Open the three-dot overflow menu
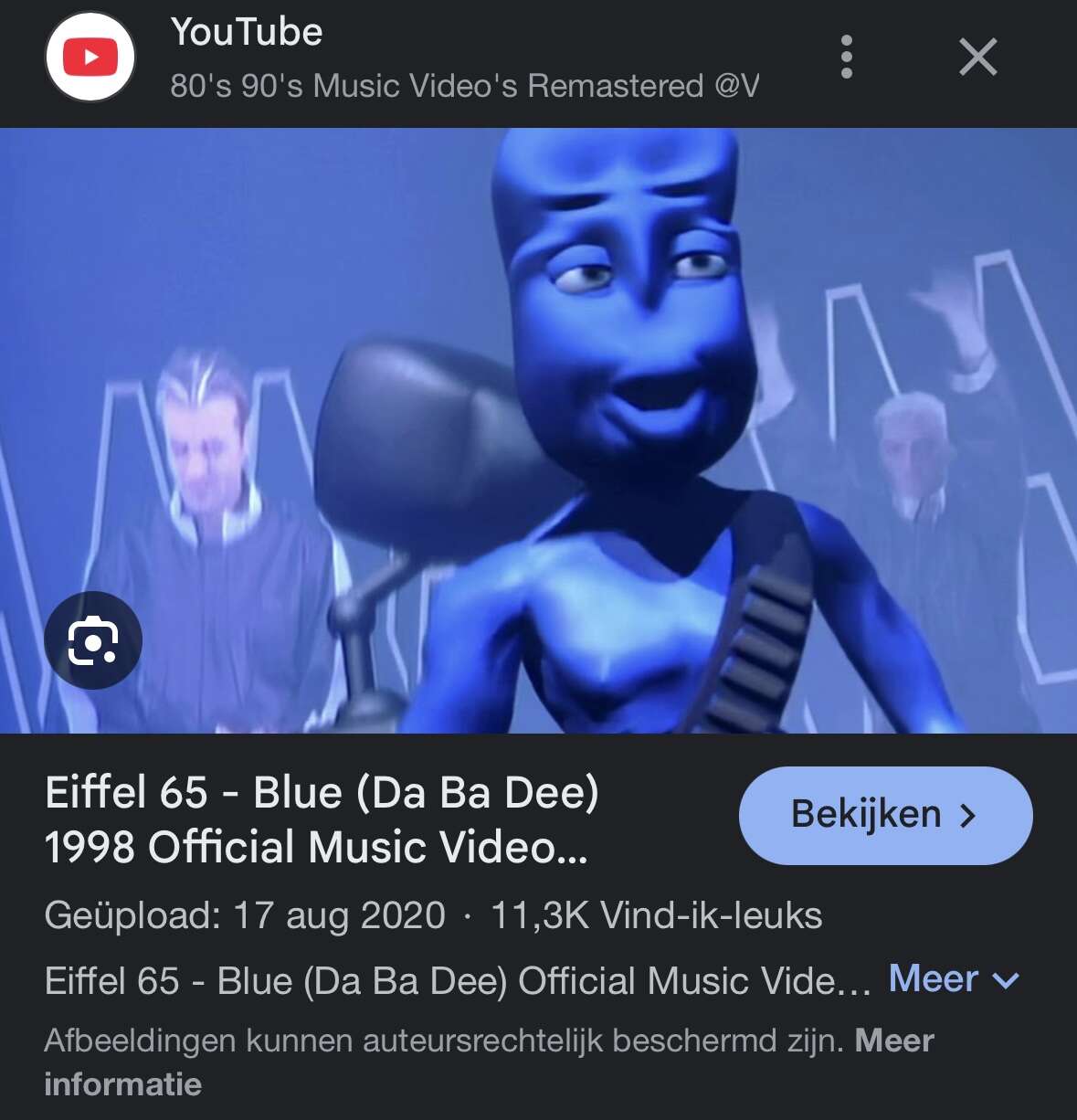 click(847, 58)
